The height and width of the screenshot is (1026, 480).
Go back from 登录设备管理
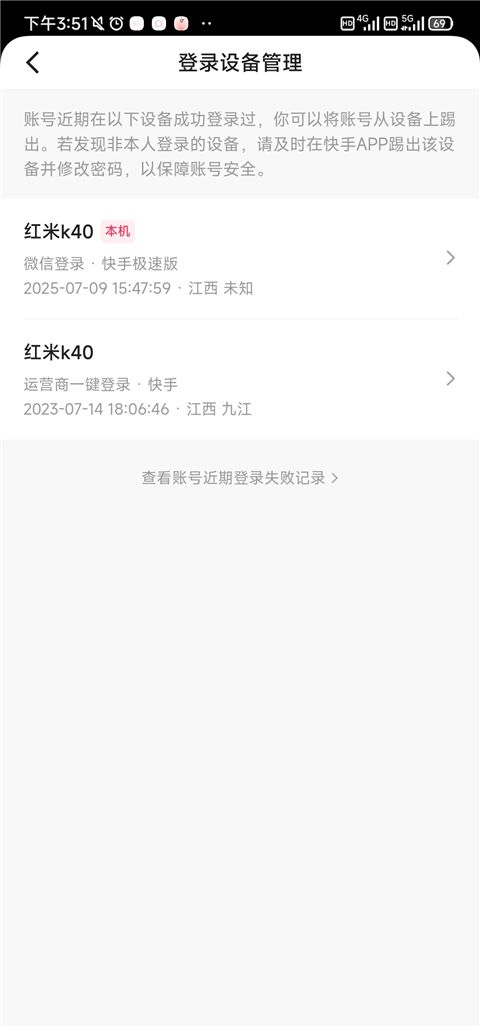33,63
